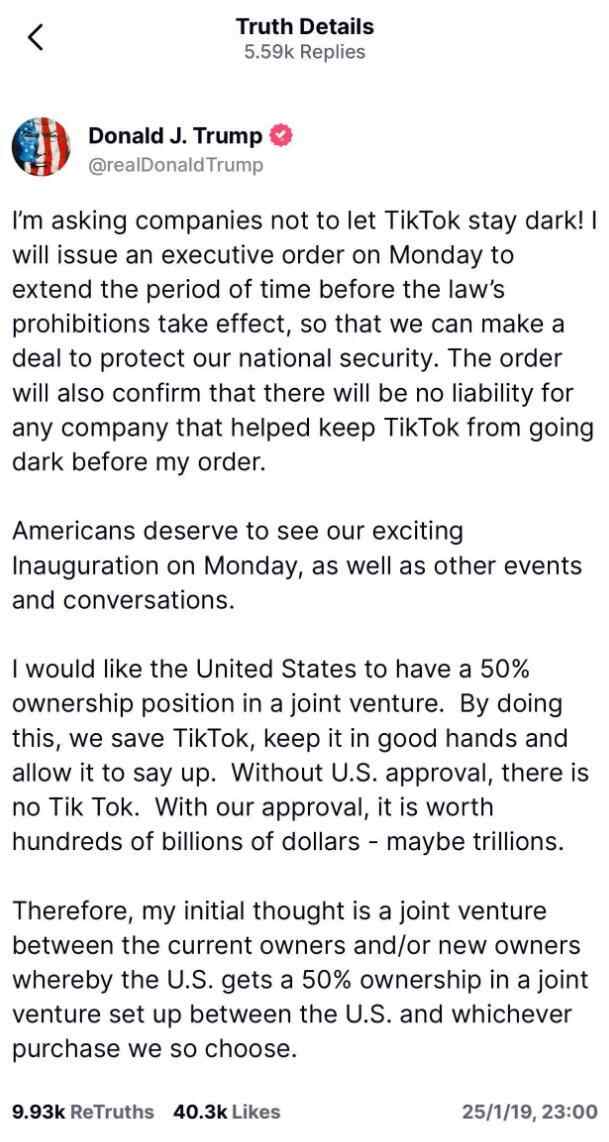Go back using the top-left arrow
The width and height of the screenshot is (609, 1142).
point(37,38)
